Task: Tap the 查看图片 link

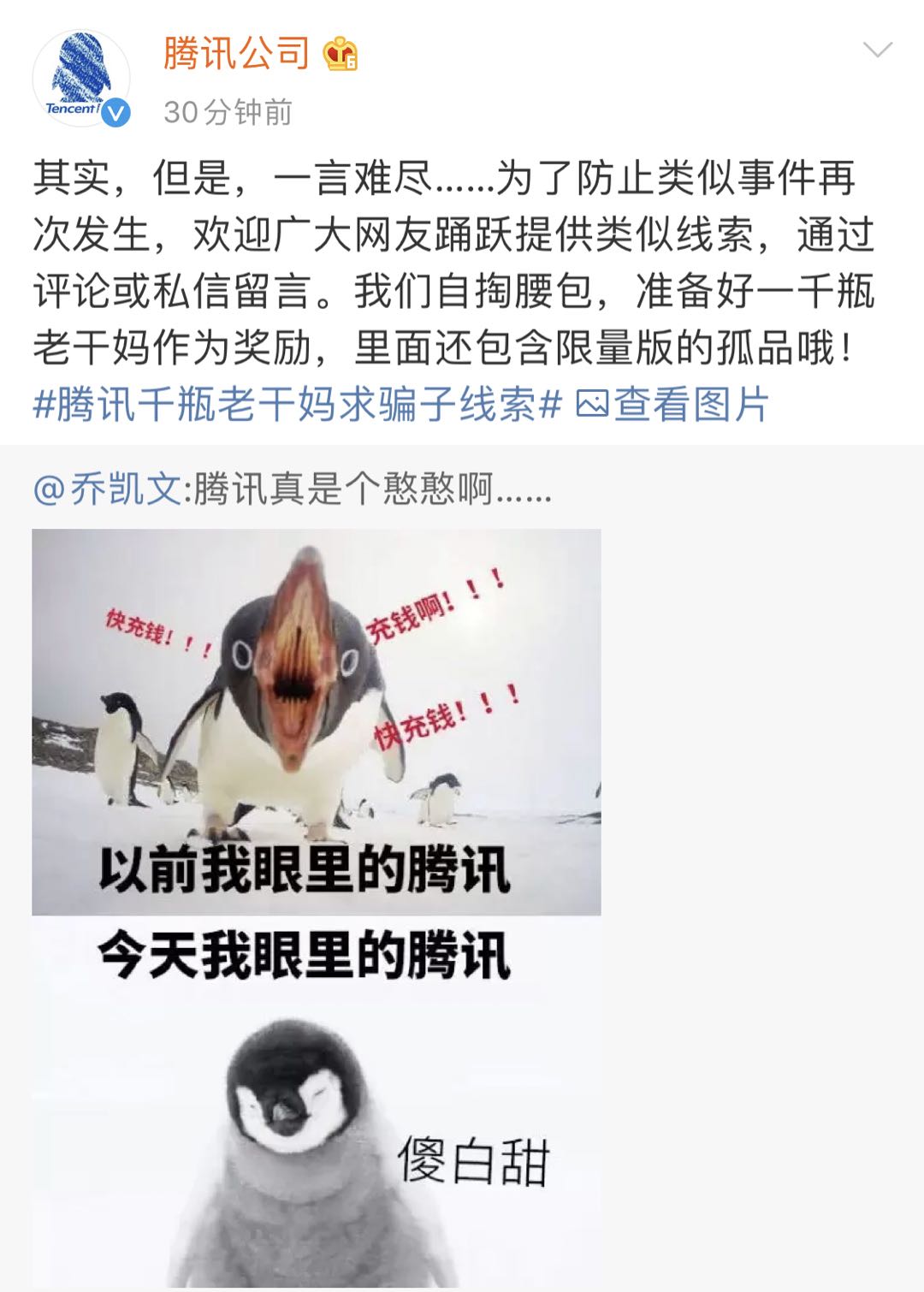Action: tap(673, 404)
